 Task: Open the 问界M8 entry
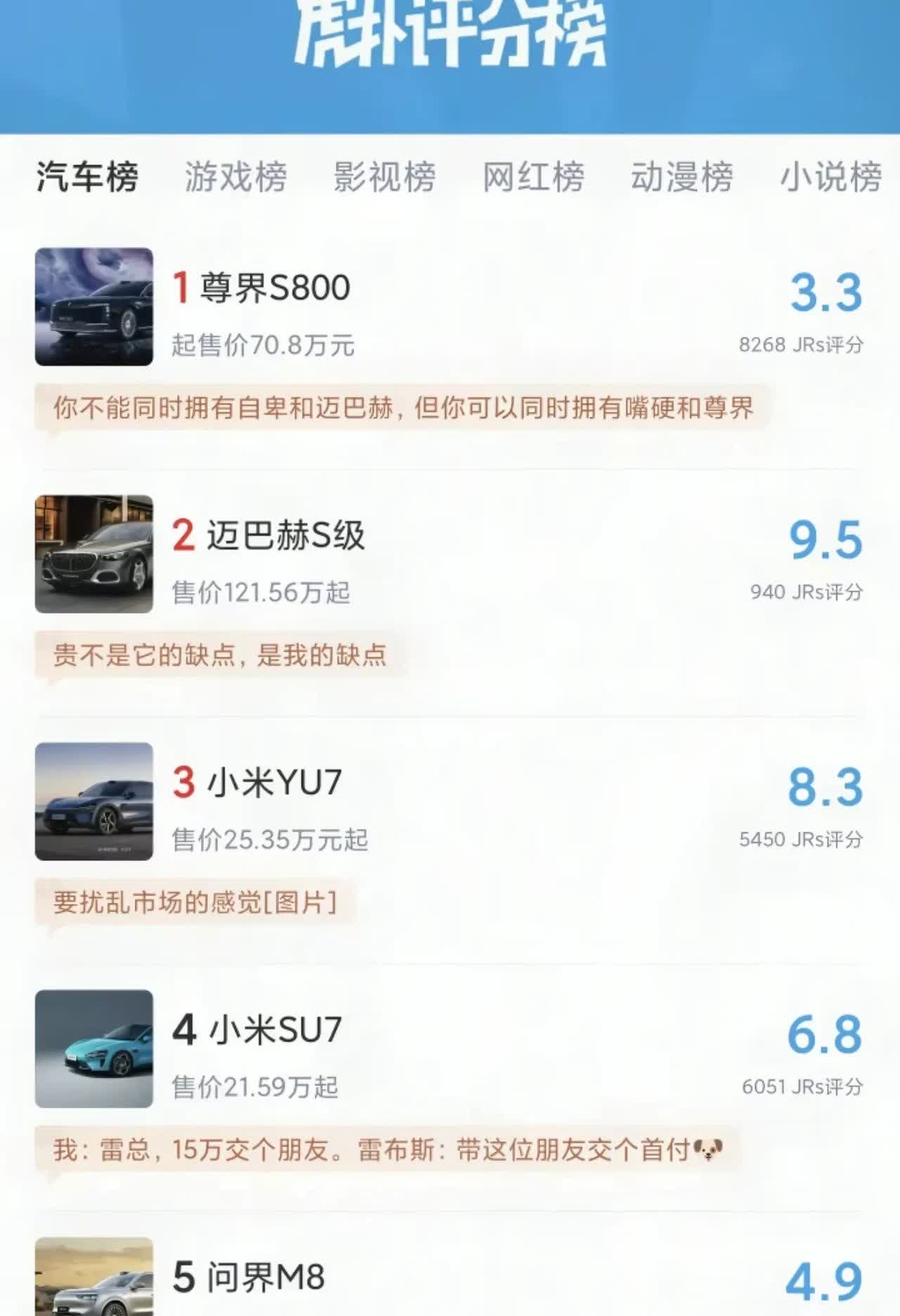point(266,1278)
